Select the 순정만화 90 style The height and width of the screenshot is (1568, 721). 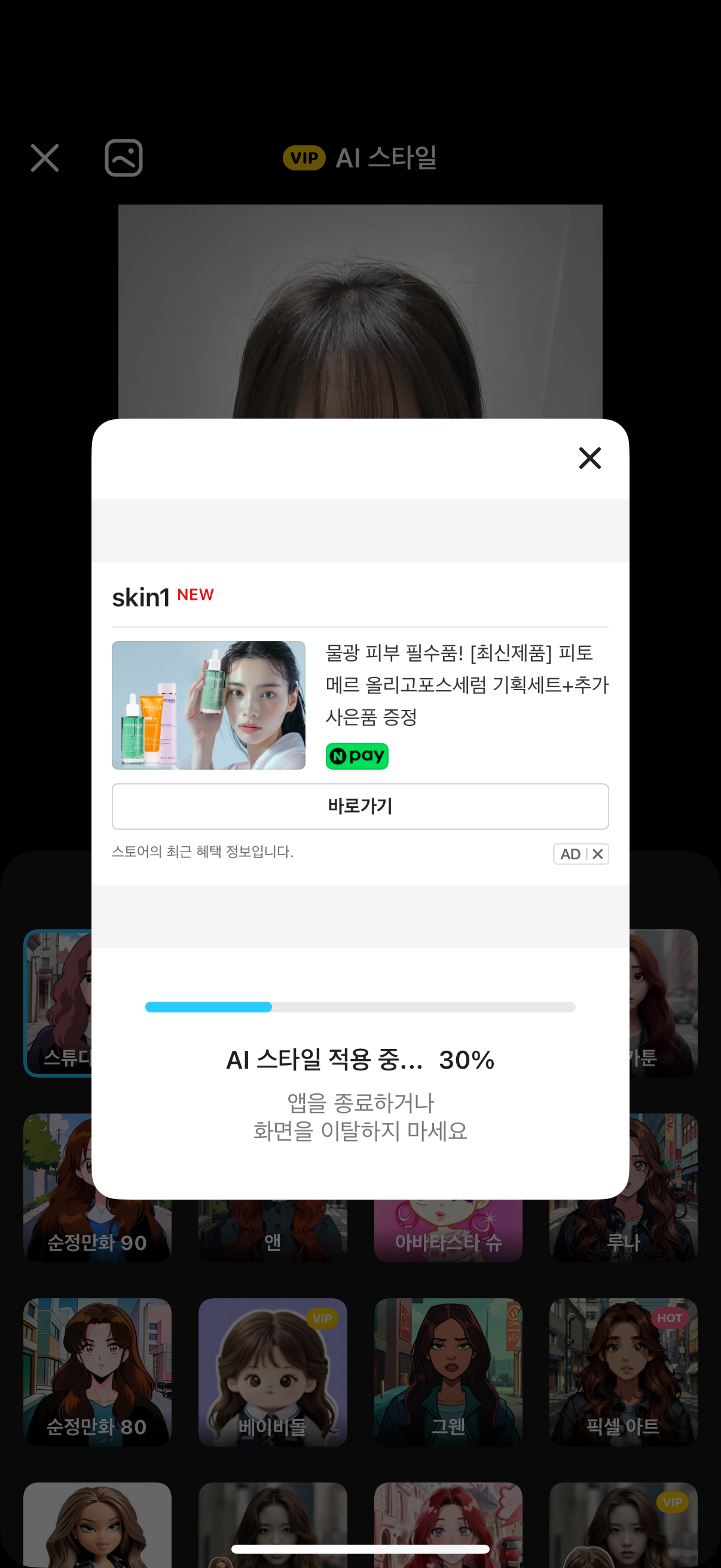point(97,1187)
